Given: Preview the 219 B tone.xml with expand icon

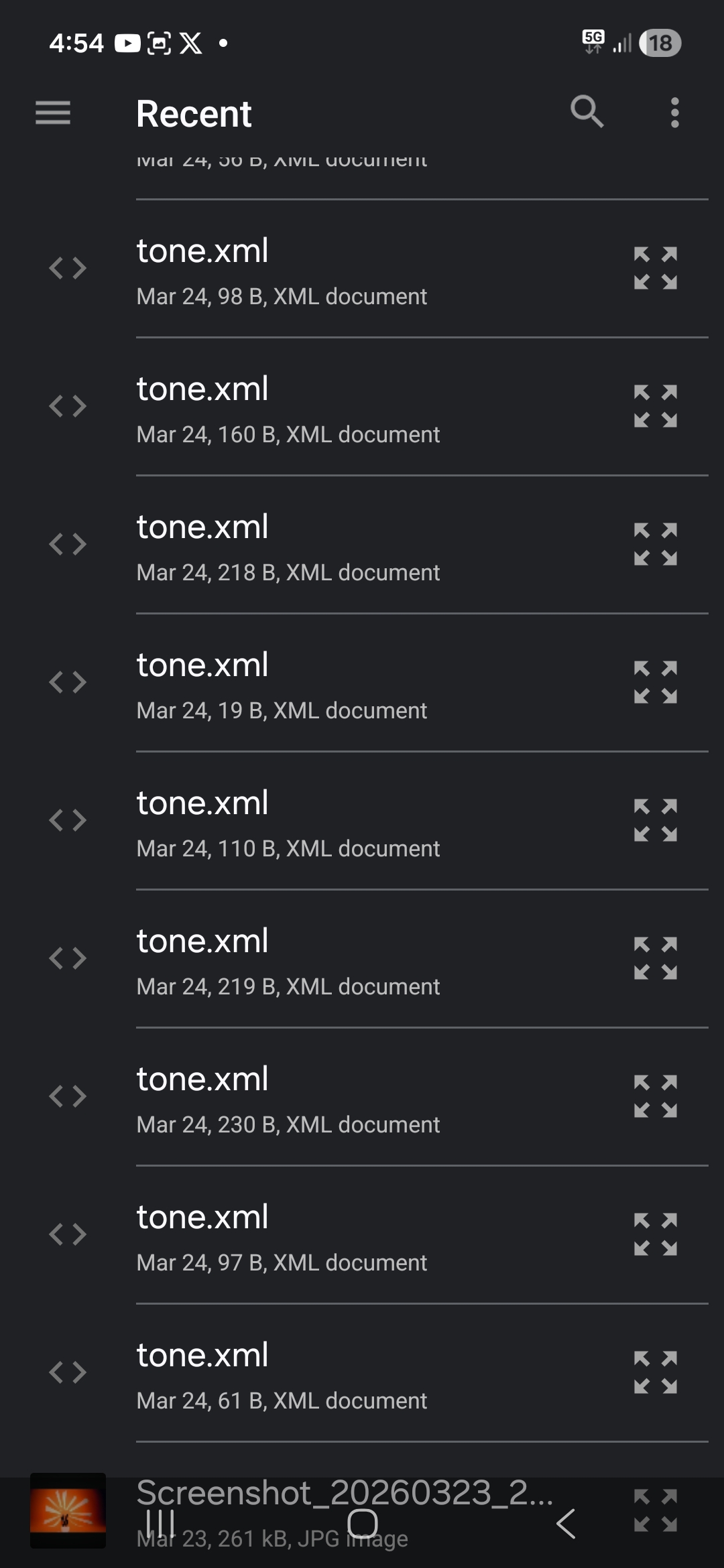Looking at the screenshot, I should pos(656,958).
